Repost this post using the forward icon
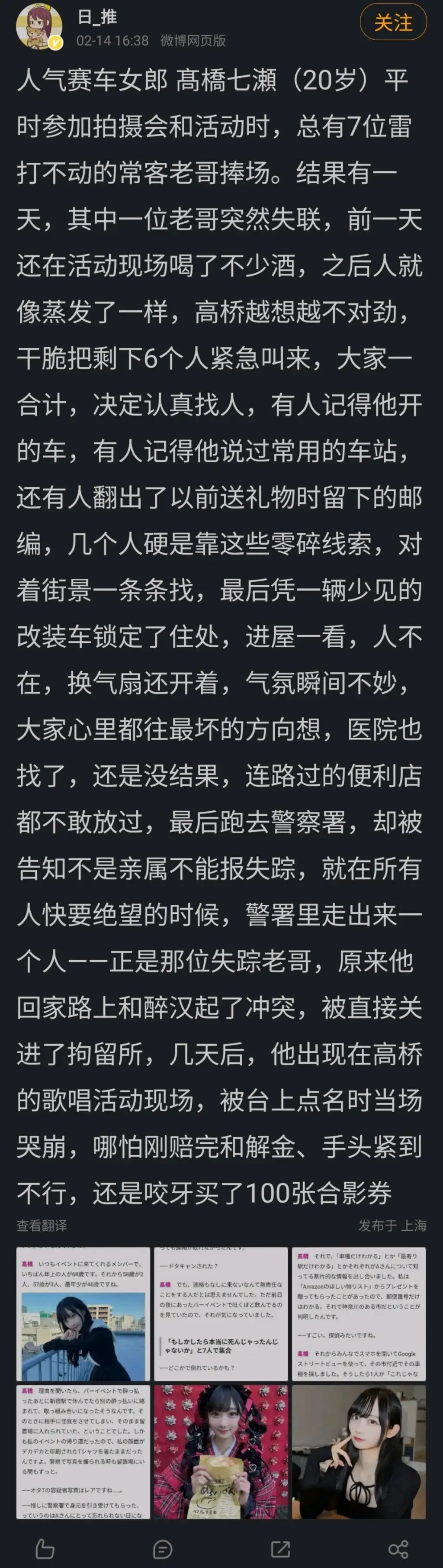 [x=280, y=1549]
